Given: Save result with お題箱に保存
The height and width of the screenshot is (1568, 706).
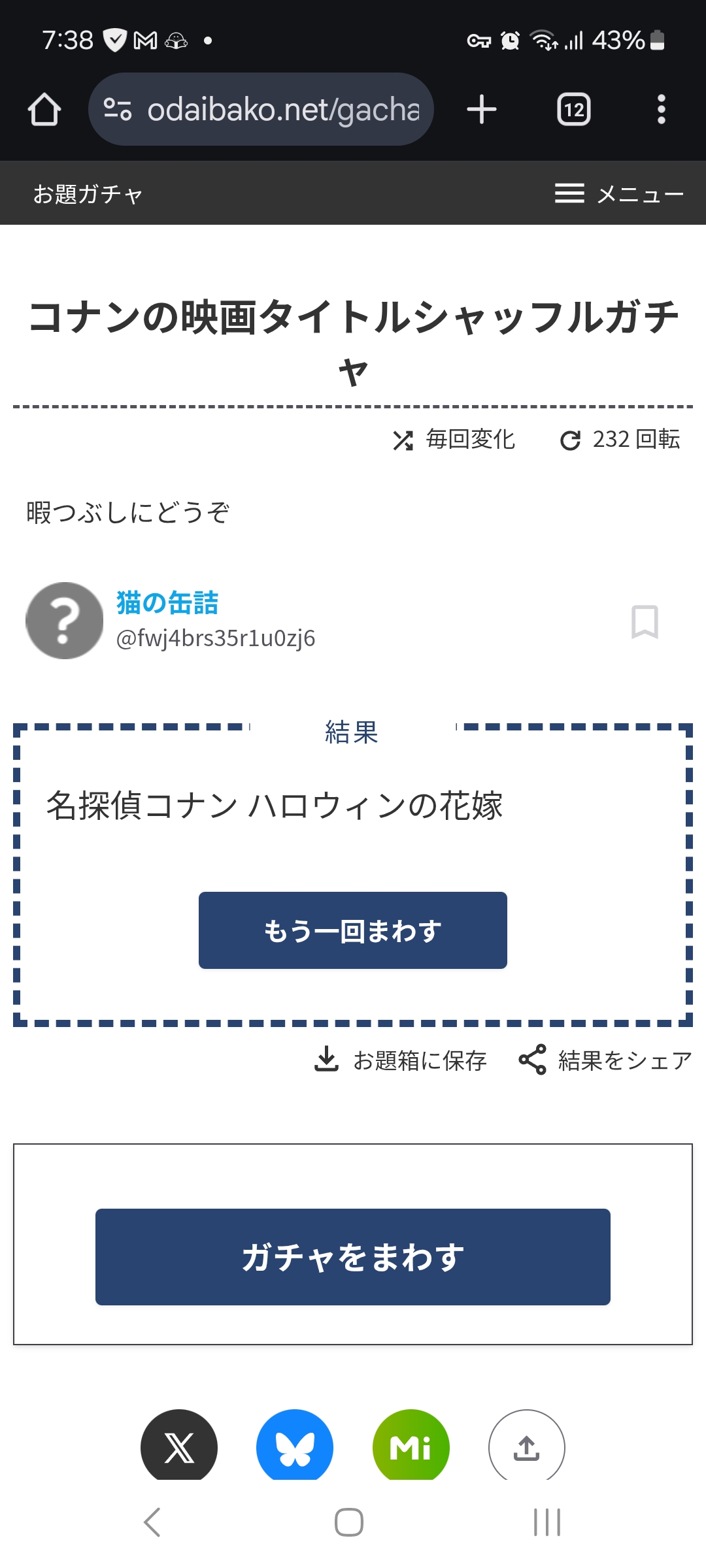Looking at the screenshot, I should pos(401,1060).
